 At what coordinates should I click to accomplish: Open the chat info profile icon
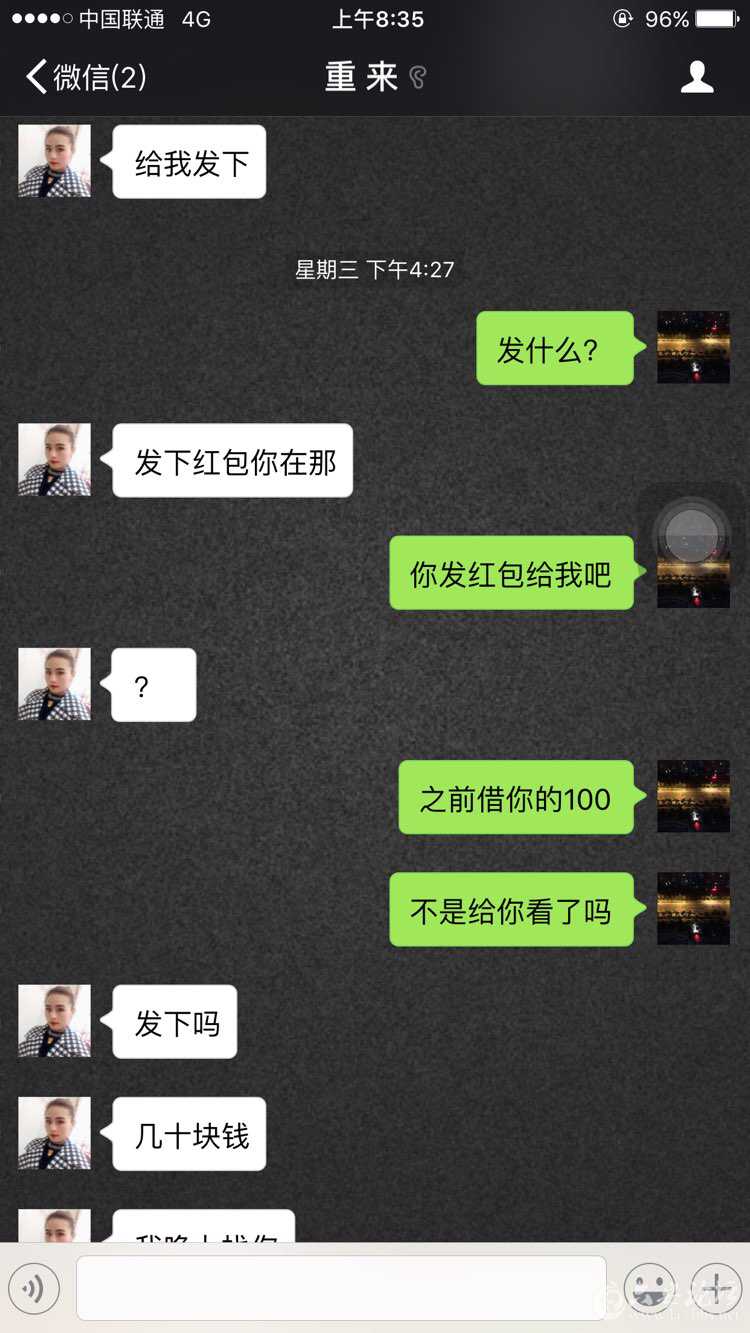tap(696, 77)
